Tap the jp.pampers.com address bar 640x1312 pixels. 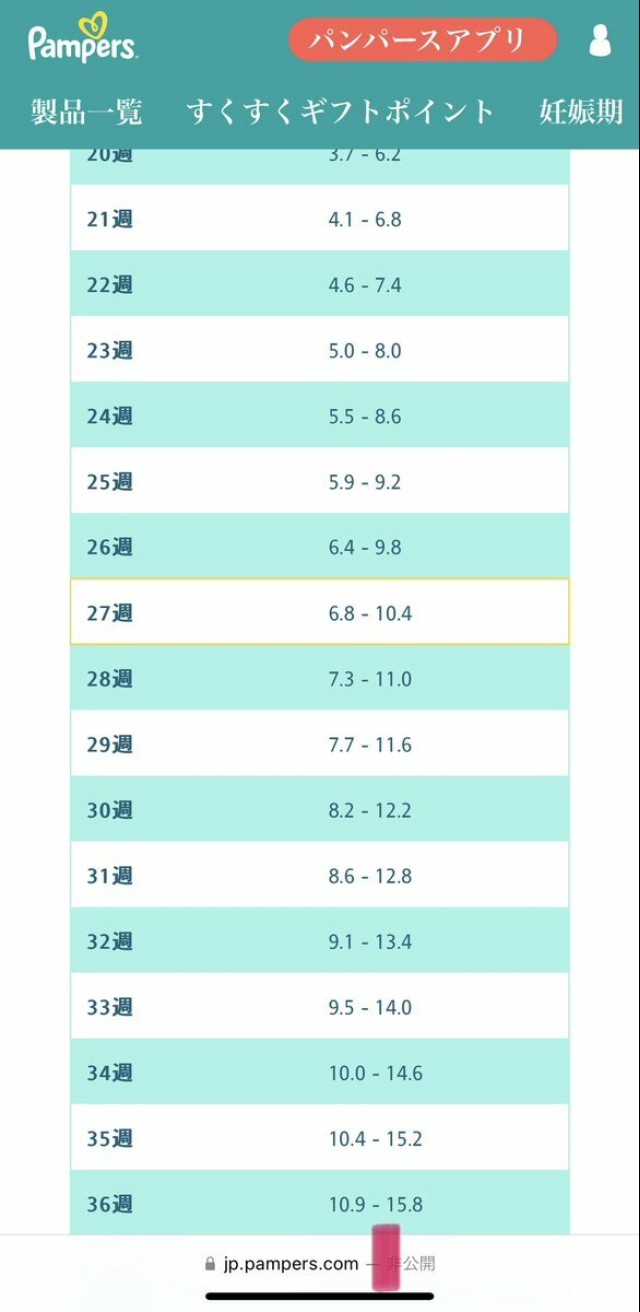coord(290,1264)
